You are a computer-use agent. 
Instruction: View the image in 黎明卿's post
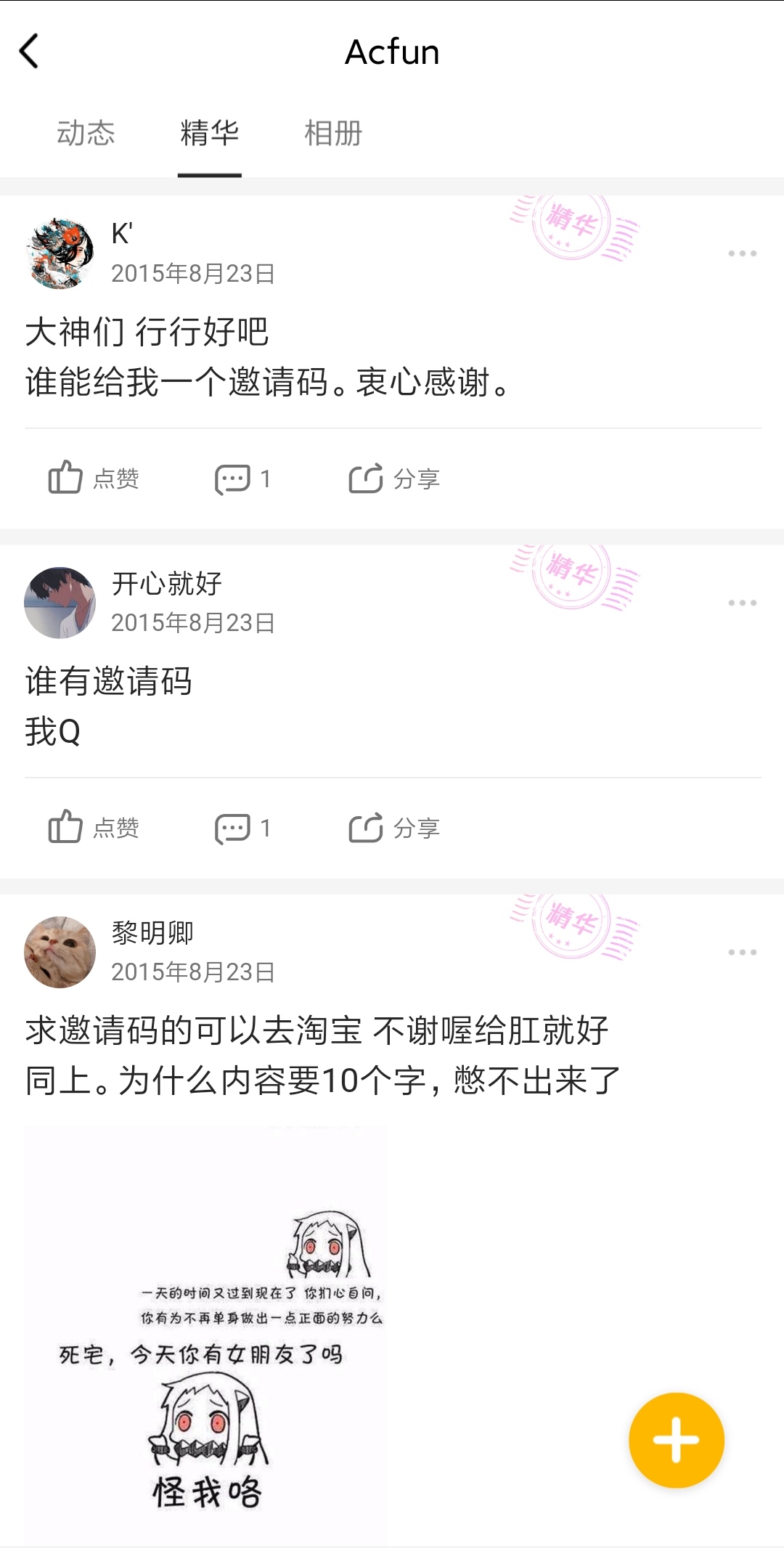pyautogui.click(x=205, y=1335)
